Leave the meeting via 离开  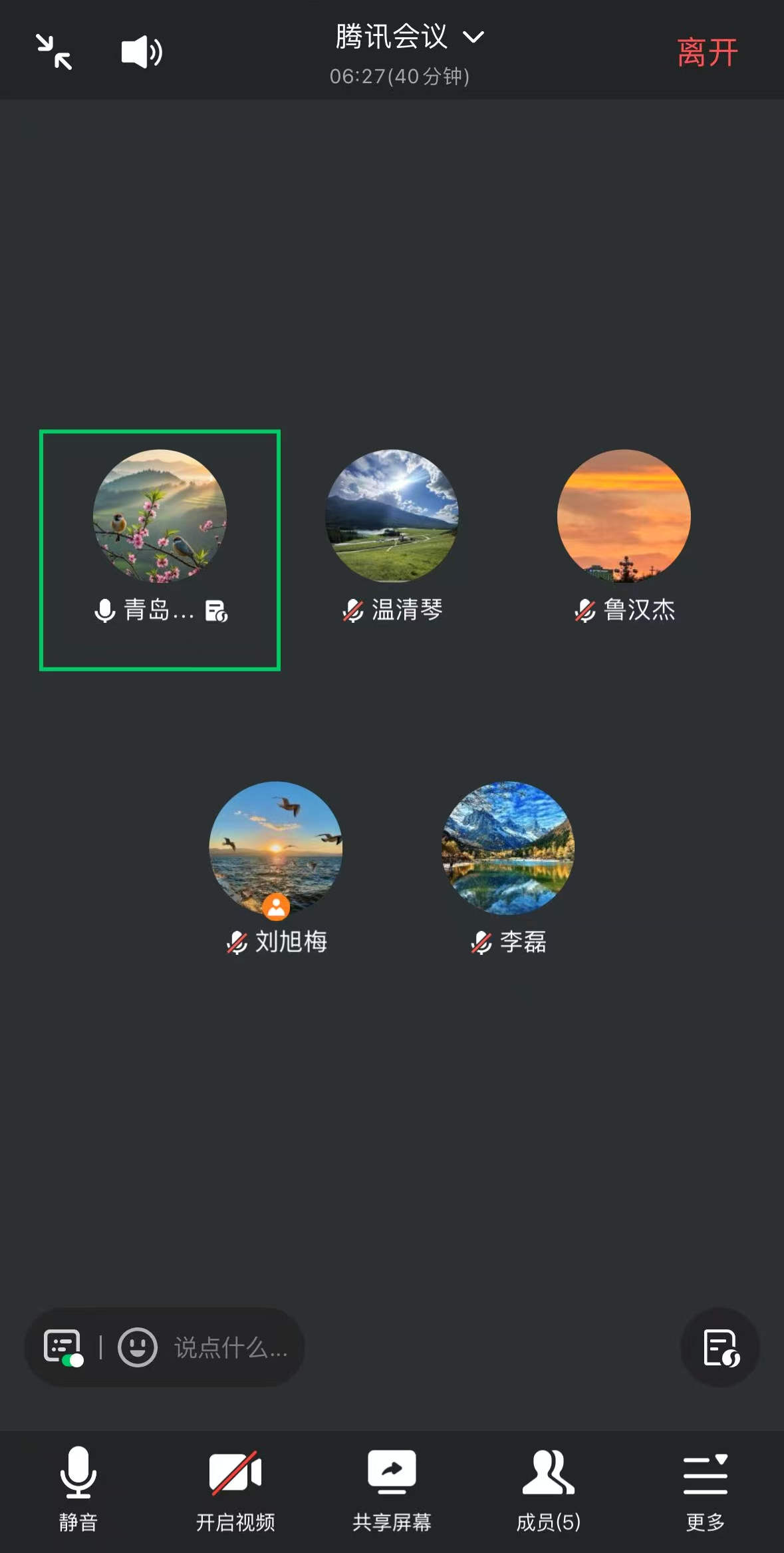tap(707, 53)
